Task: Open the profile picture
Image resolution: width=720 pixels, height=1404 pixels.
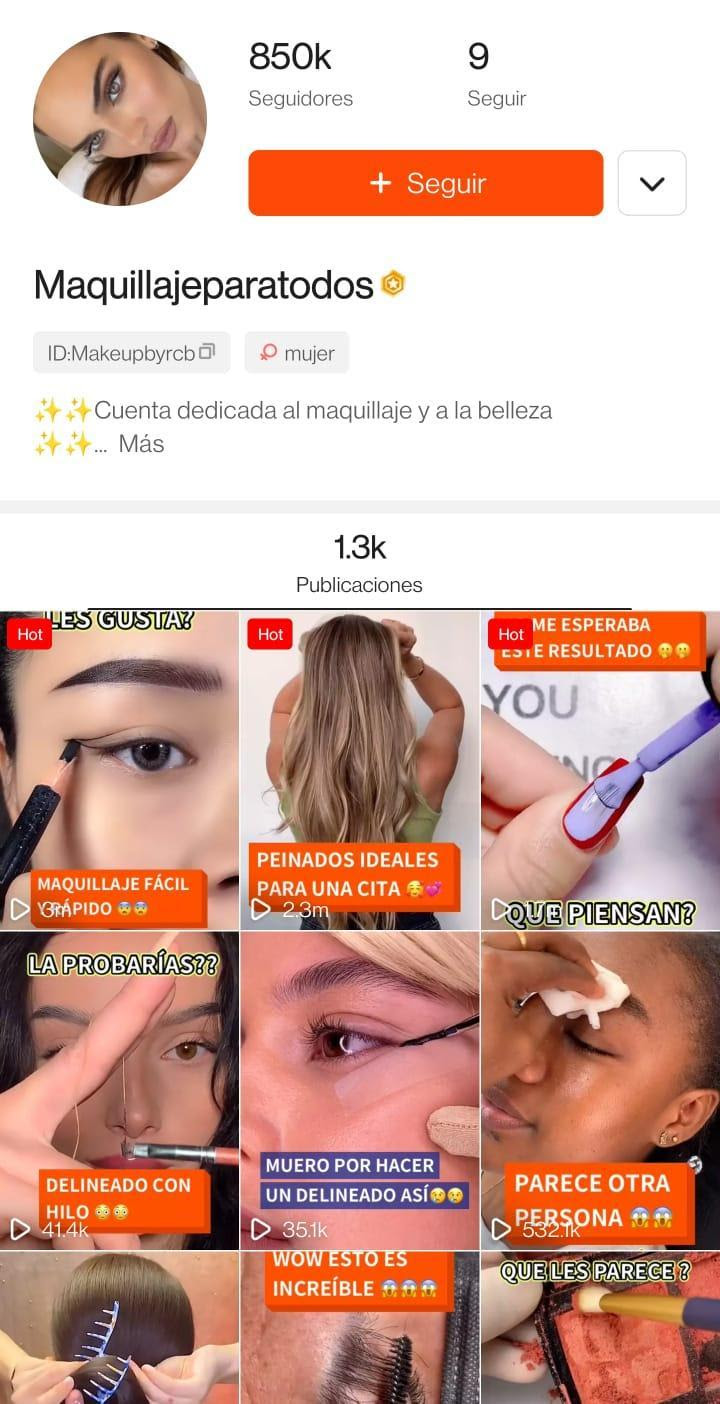Action: [x=120, y=119]
